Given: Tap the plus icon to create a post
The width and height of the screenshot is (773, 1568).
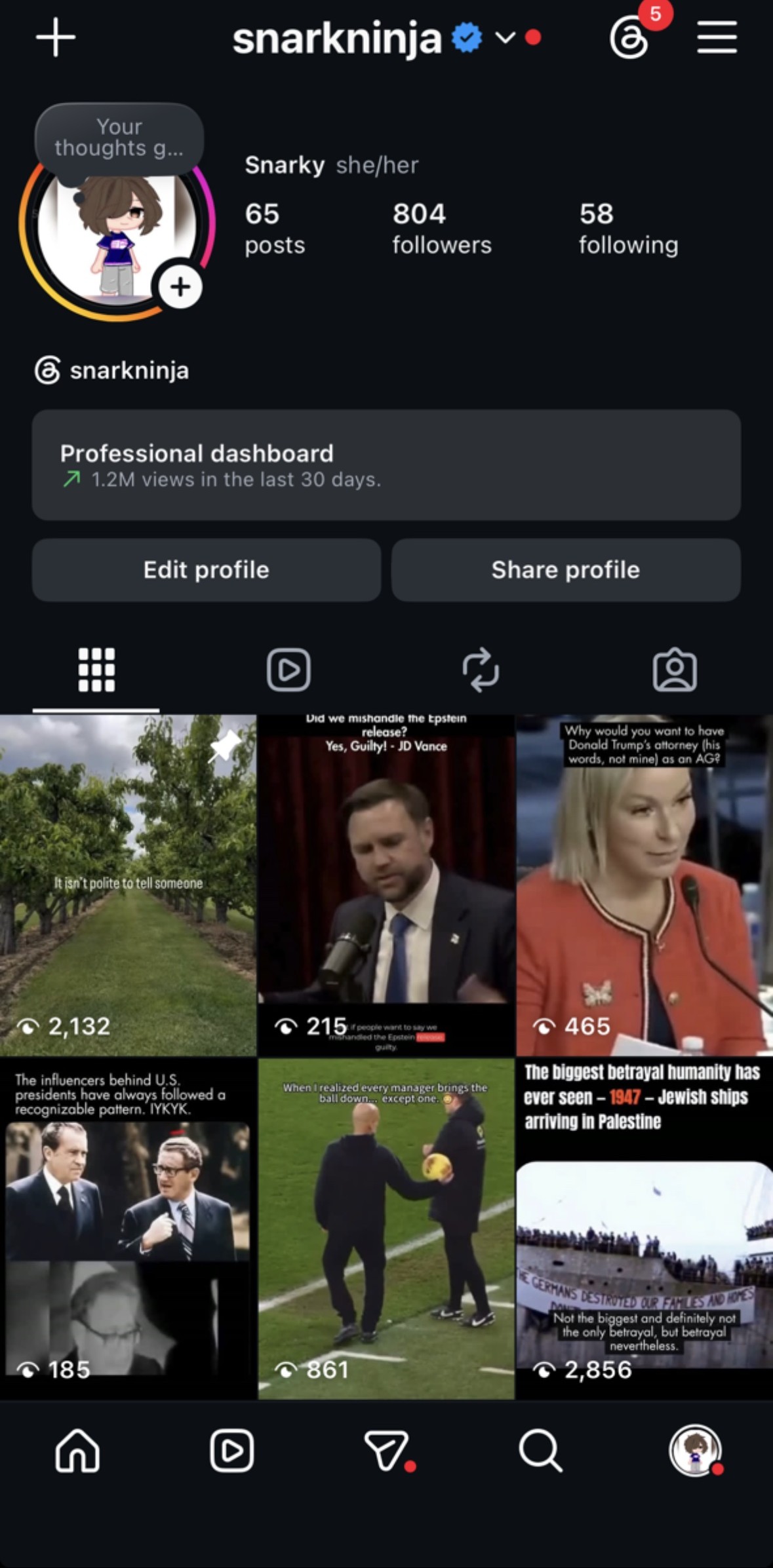Looking at the screenshot, I should tap(56, 37).
